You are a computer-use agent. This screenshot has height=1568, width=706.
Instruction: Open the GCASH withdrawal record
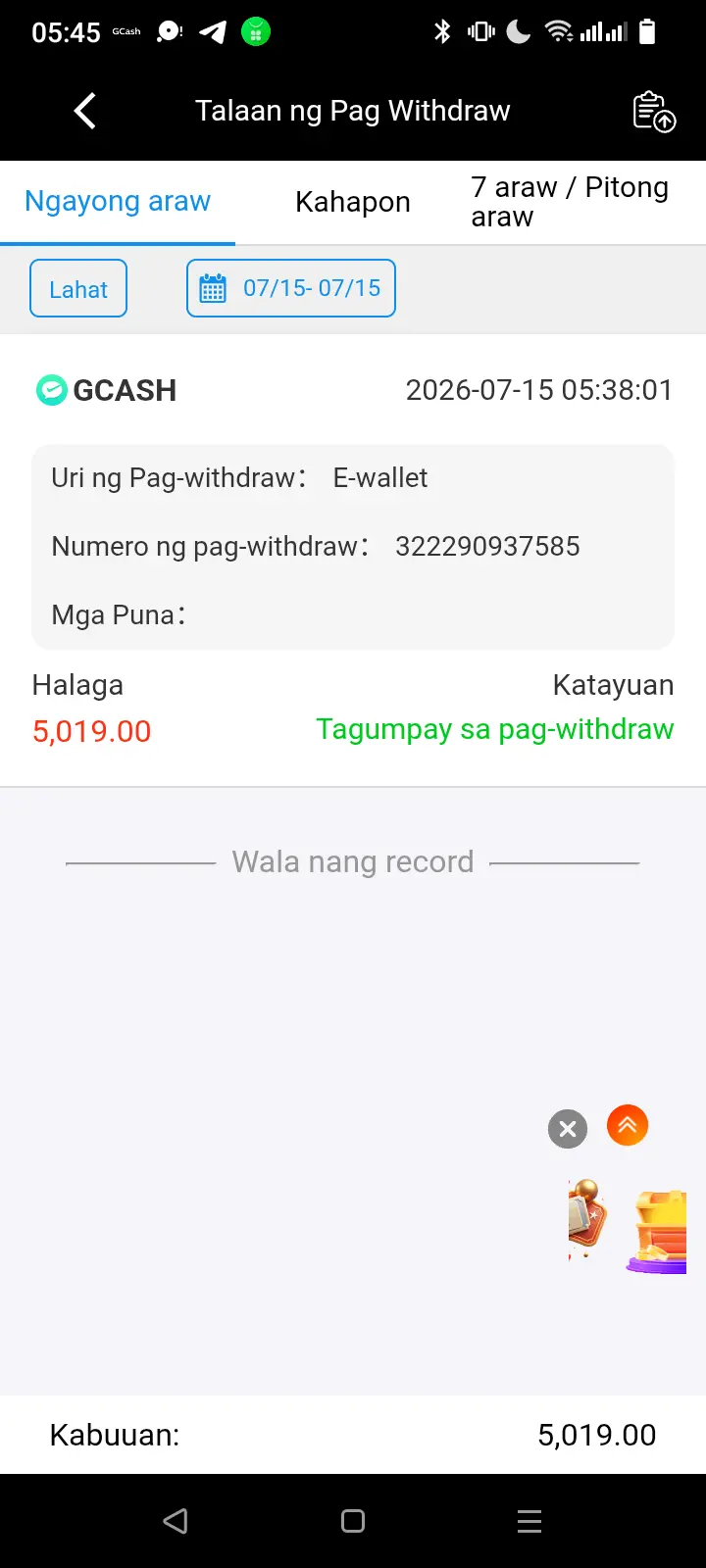(353, 561)
